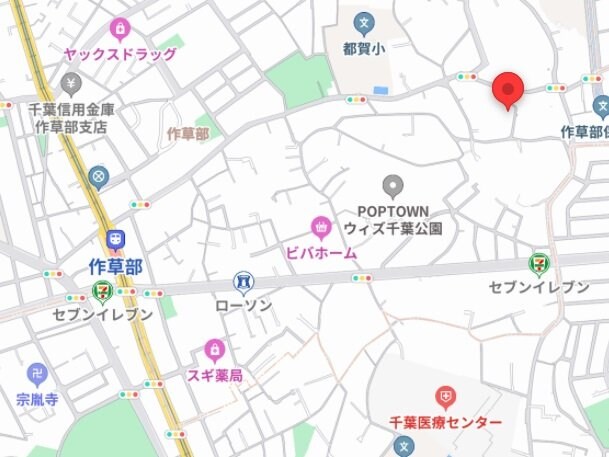View the POPTOWN ウィズ千葉公園 place marker
This screenshot has width=609, height=457.
click(393, 185)
